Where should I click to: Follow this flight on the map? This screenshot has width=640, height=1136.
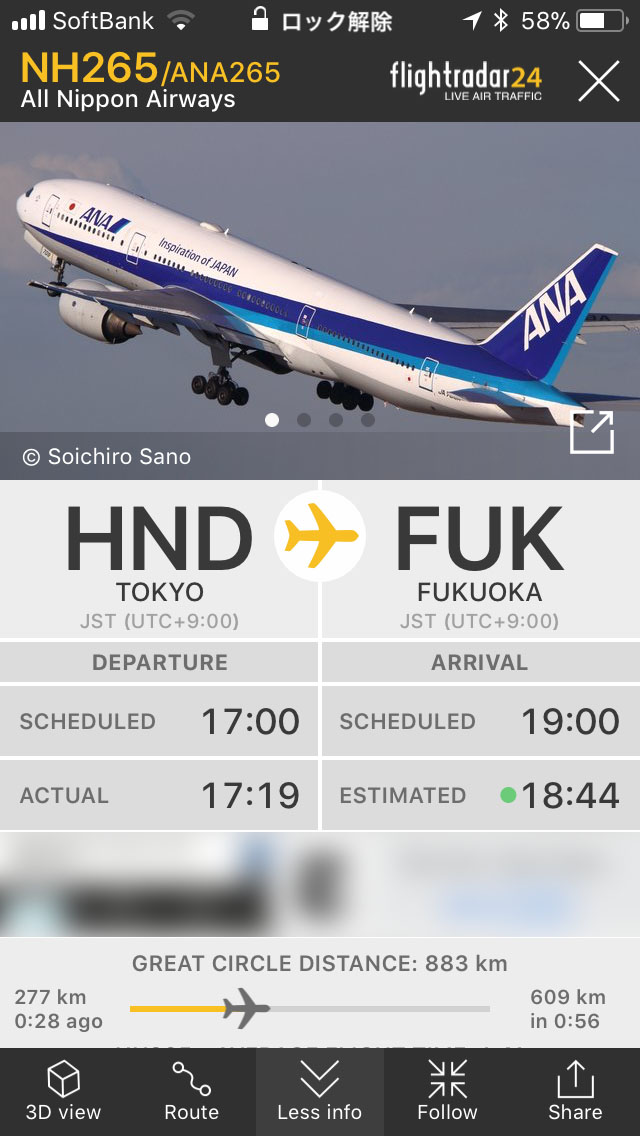(447, 1092)
